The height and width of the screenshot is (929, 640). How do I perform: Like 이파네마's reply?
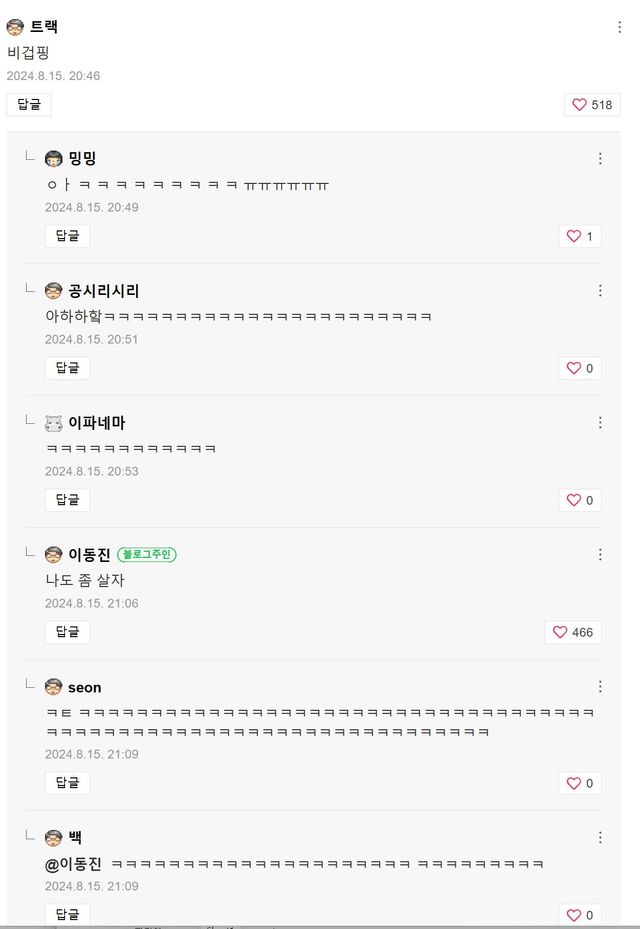click(x=580, y=500)
